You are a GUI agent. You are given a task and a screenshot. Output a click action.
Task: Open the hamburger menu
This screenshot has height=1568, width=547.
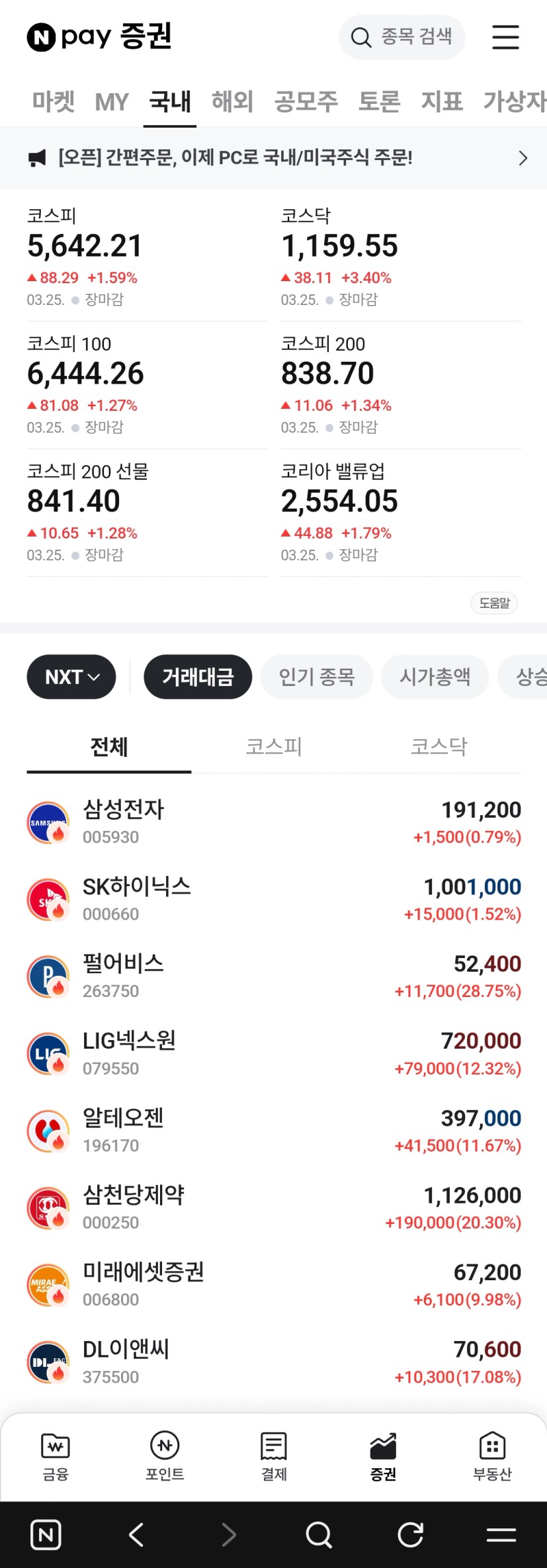click(505, 37)
